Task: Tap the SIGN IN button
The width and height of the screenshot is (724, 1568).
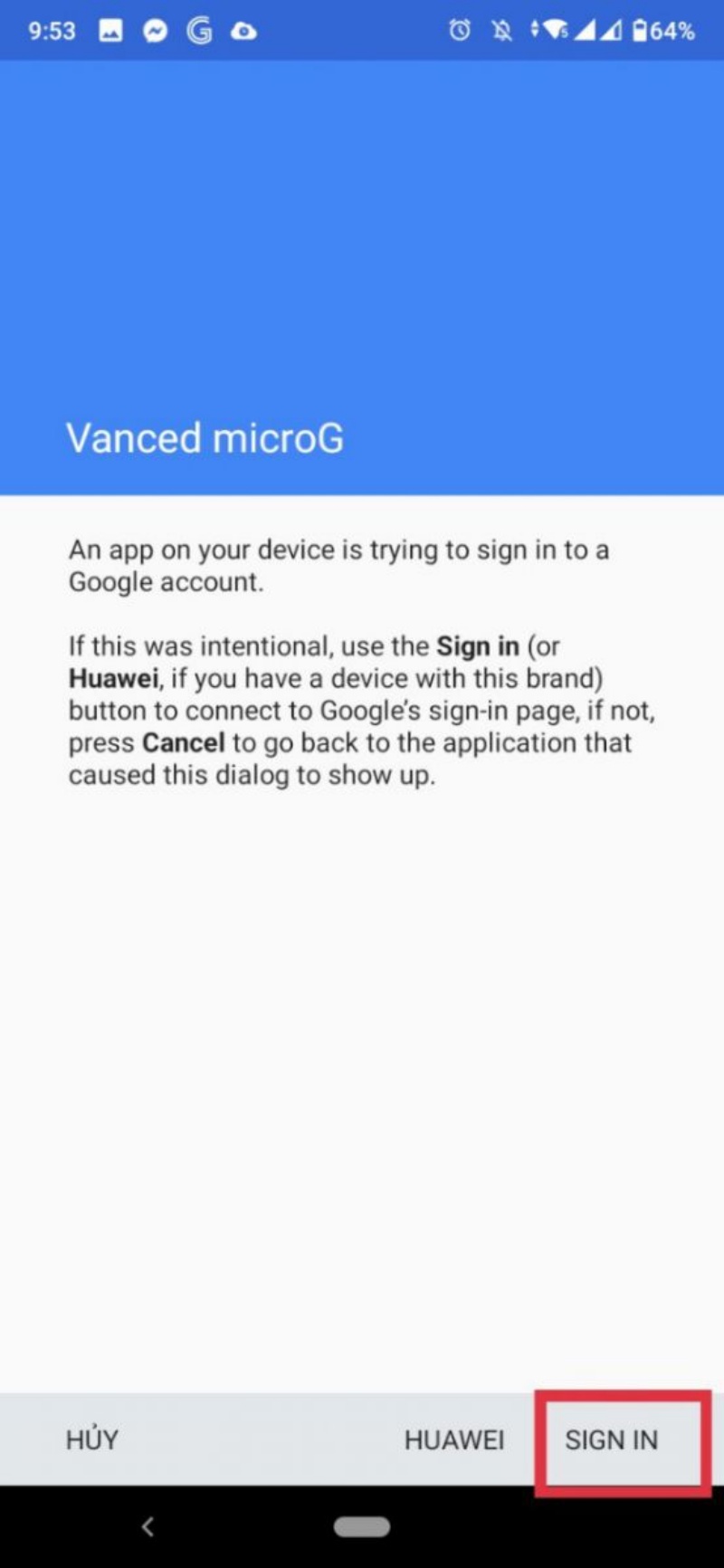Action: (x=612, y=1439)
